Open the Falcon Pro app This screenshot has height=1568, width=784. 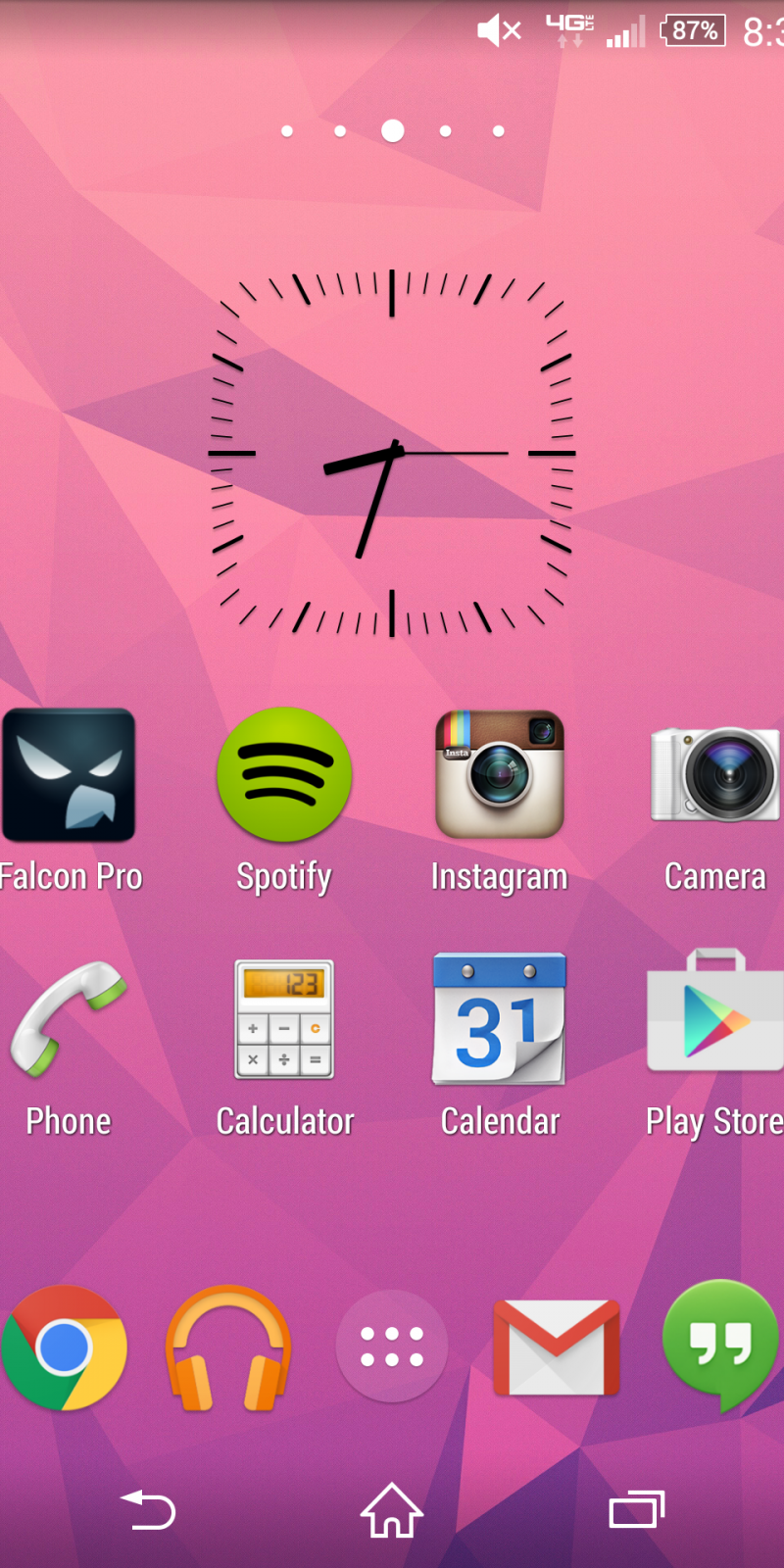(69, 775)
